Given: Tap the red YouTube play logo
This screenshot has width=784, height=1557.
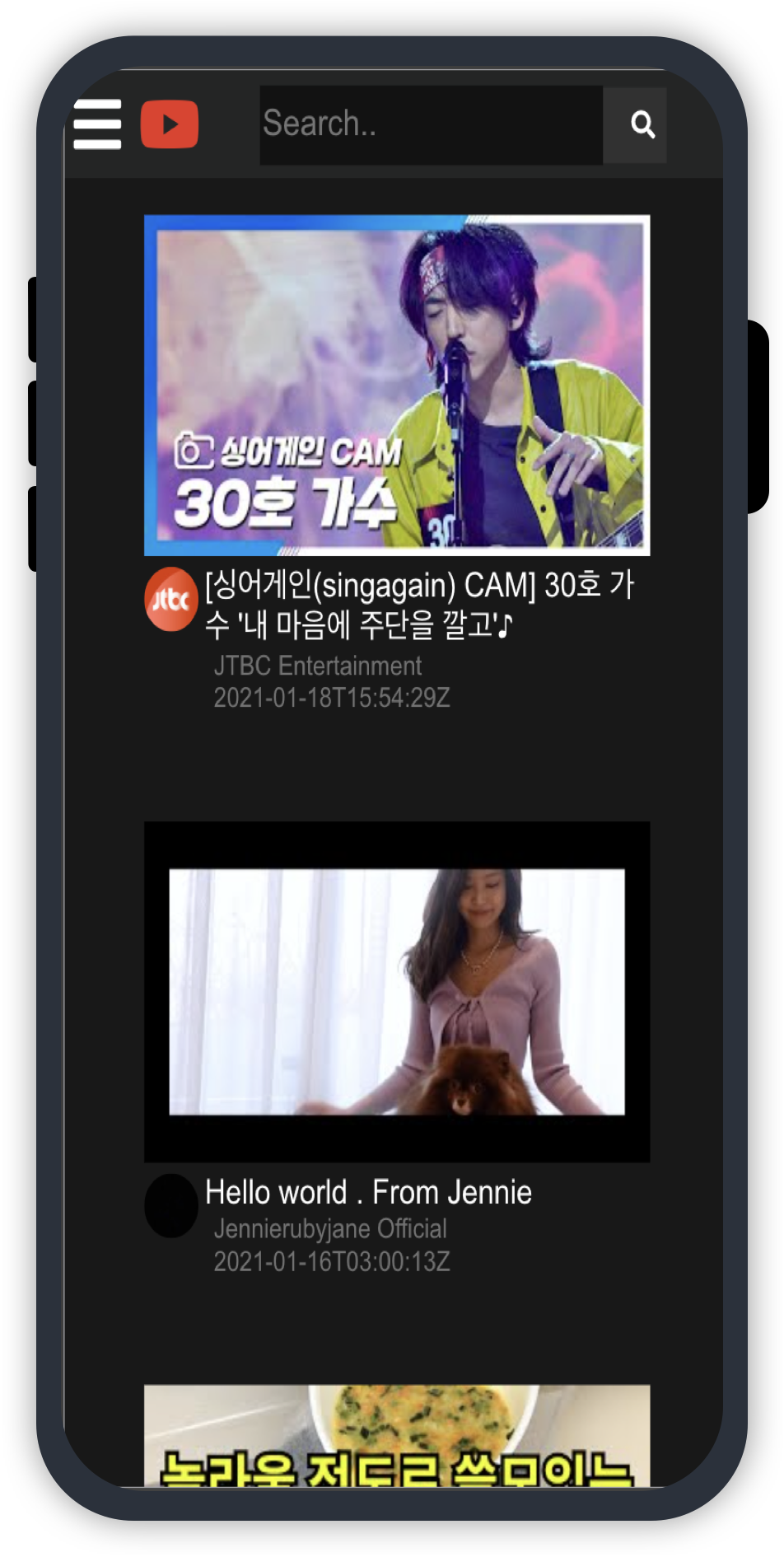Looking at the screenshot, I should pos(170,124).
